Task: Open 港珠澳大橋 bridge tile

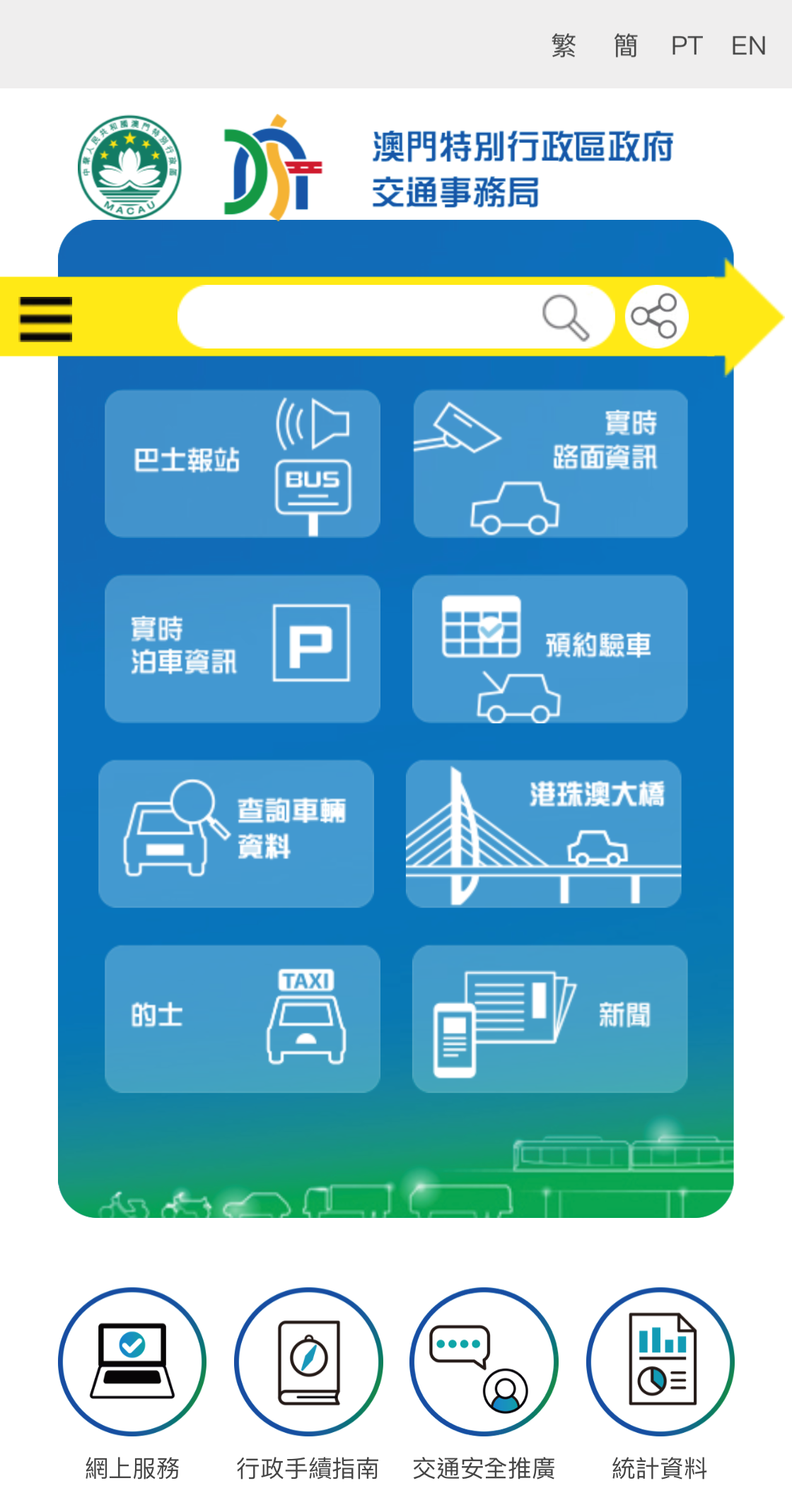Action: tap(543, 834)
